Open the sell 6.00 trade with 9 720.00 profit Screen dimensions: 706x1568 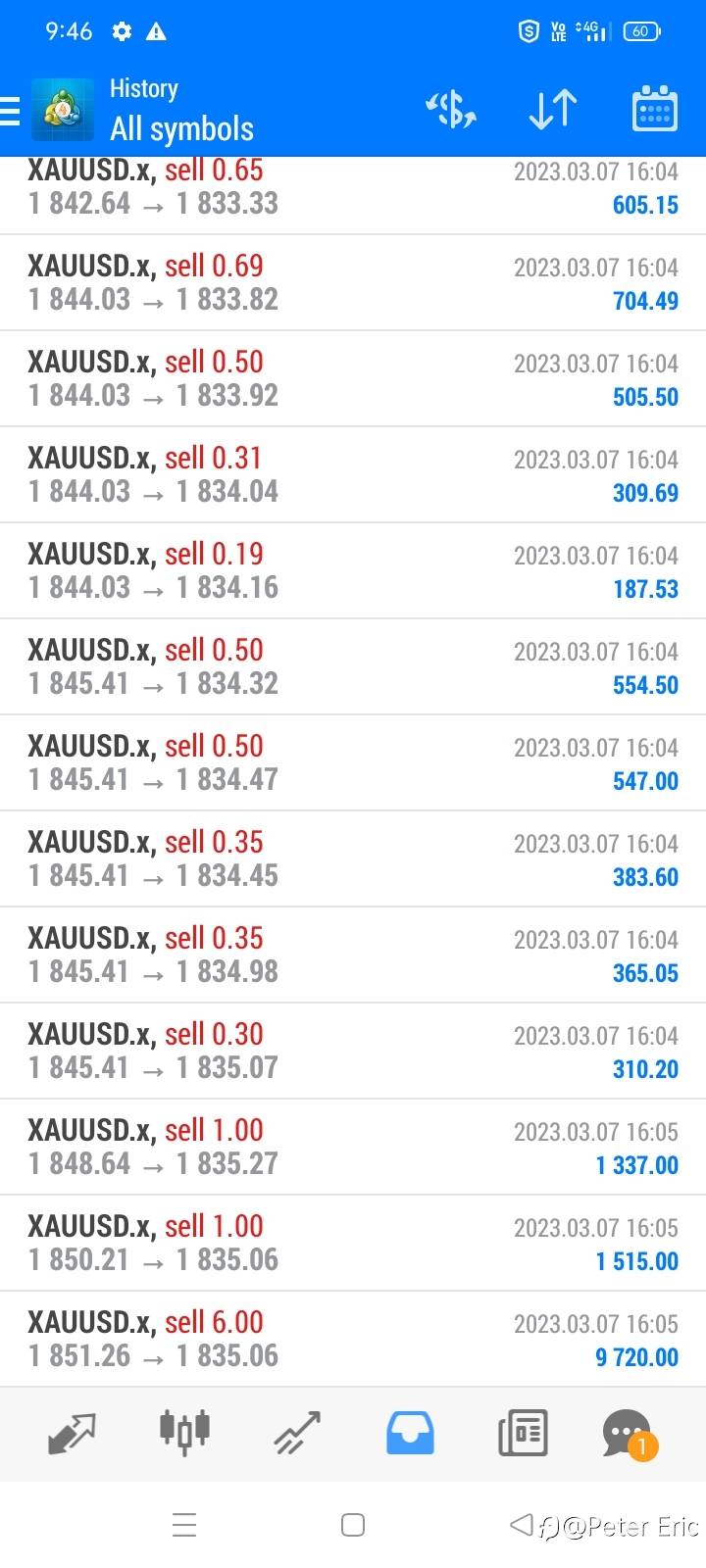pyautogui.click(x=353, y=1339)
